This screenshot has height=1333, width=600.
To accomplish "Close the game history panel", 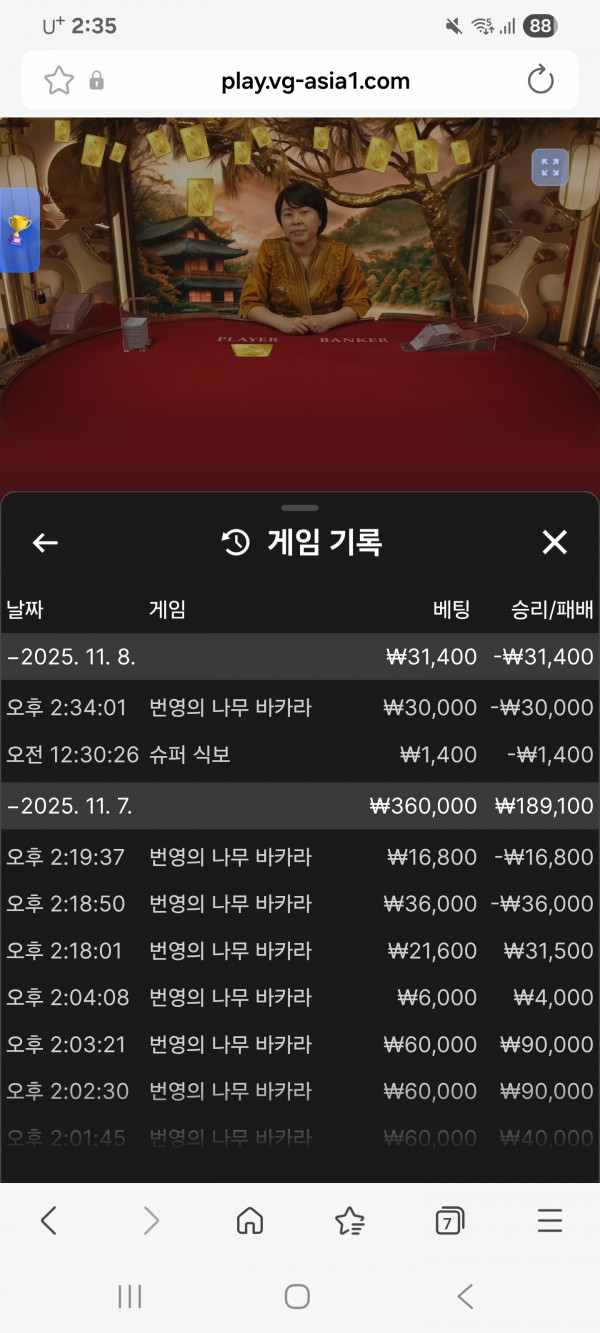I will (554, 543).
